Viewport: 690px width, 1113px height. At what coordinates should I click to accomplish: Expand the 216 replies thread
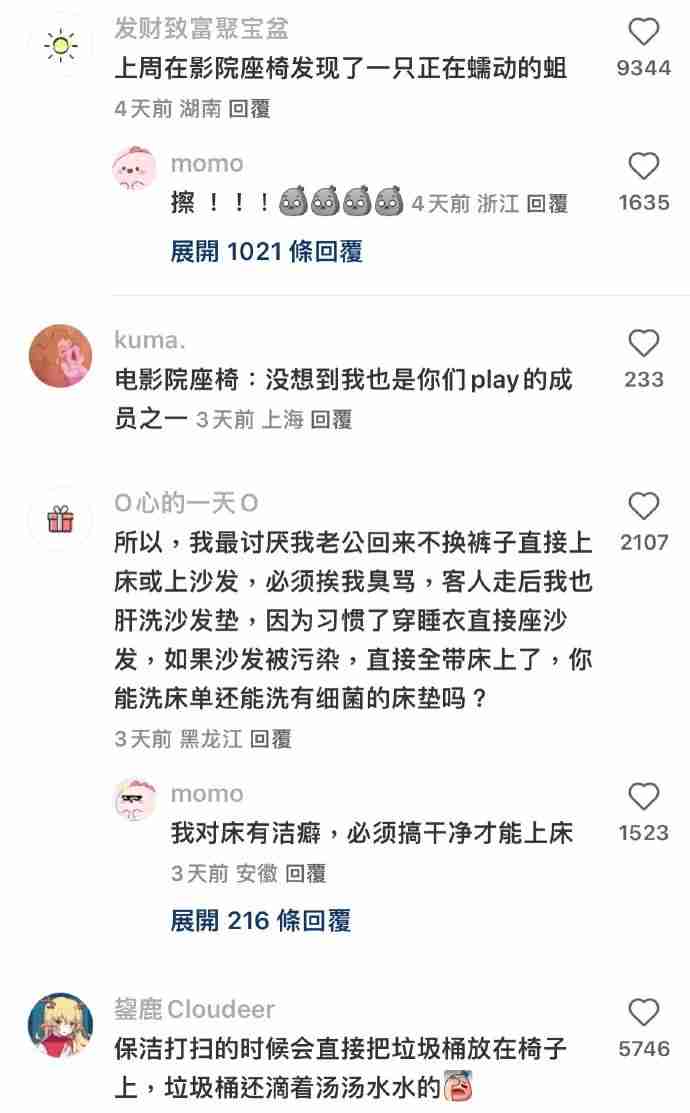261,920
